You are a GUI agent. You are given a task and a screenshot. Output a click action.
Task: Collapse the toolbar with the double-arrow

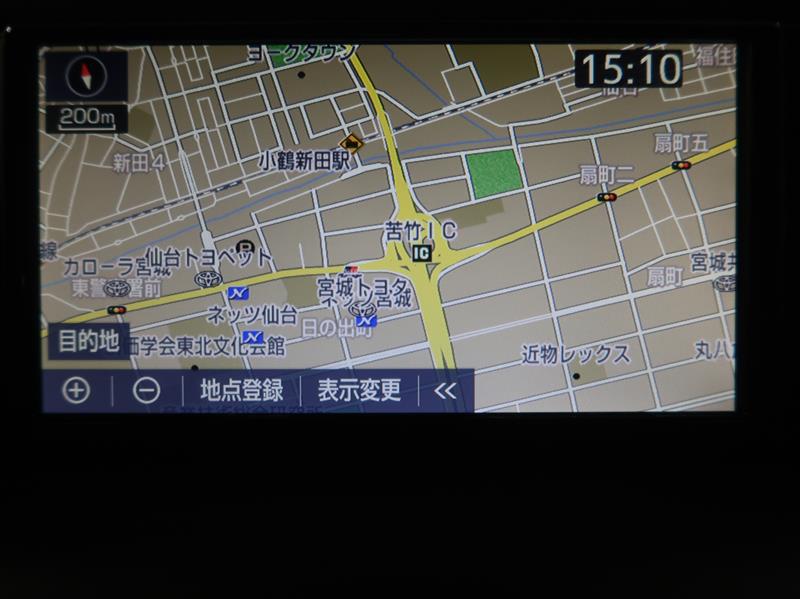click(445, 391)
